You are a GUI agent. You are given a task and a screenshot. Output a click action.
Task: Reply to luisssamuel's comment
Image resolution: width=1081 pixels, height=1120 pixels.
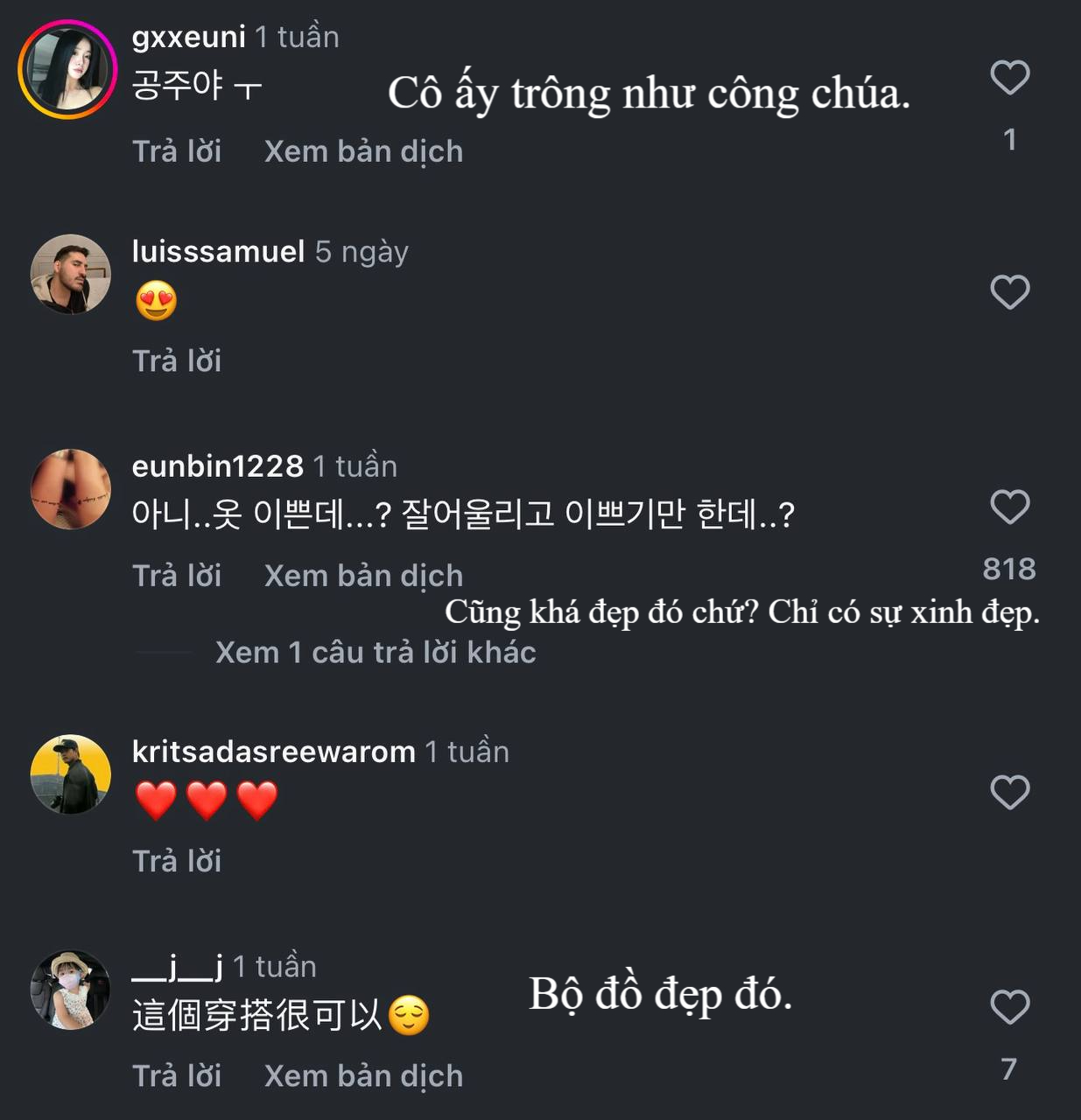[x=175, y=360]
